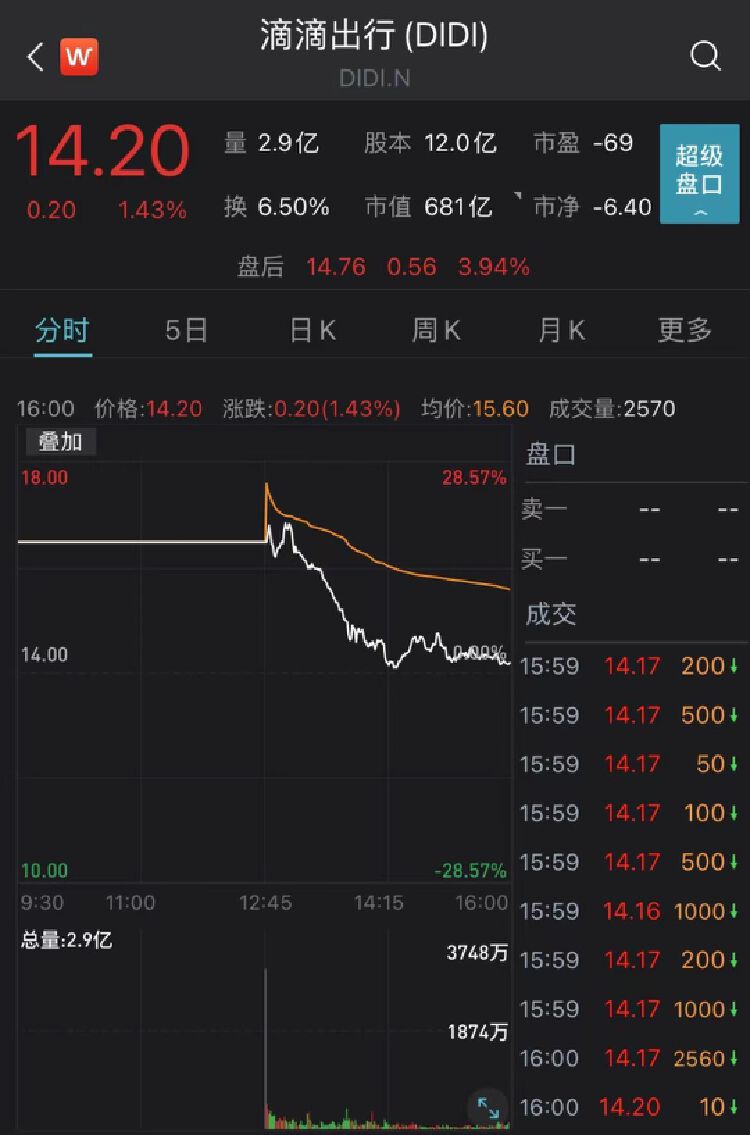The image size is (750, 1135).
Task: Open search with the magnifier icon
Action: coord(707,56)
